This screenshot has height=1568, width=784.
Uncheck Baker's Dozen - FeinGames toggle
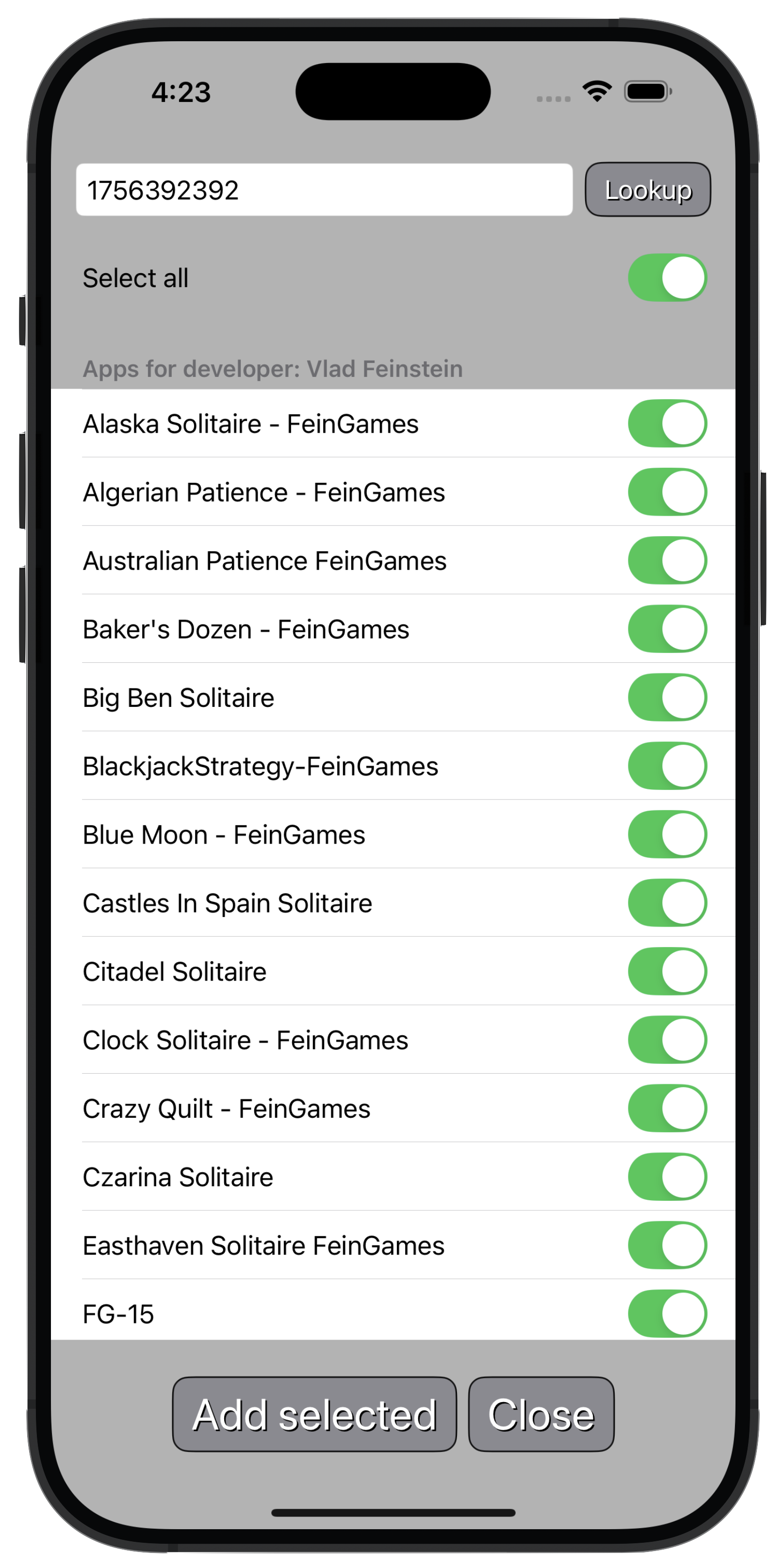click(x=667, y=629)
